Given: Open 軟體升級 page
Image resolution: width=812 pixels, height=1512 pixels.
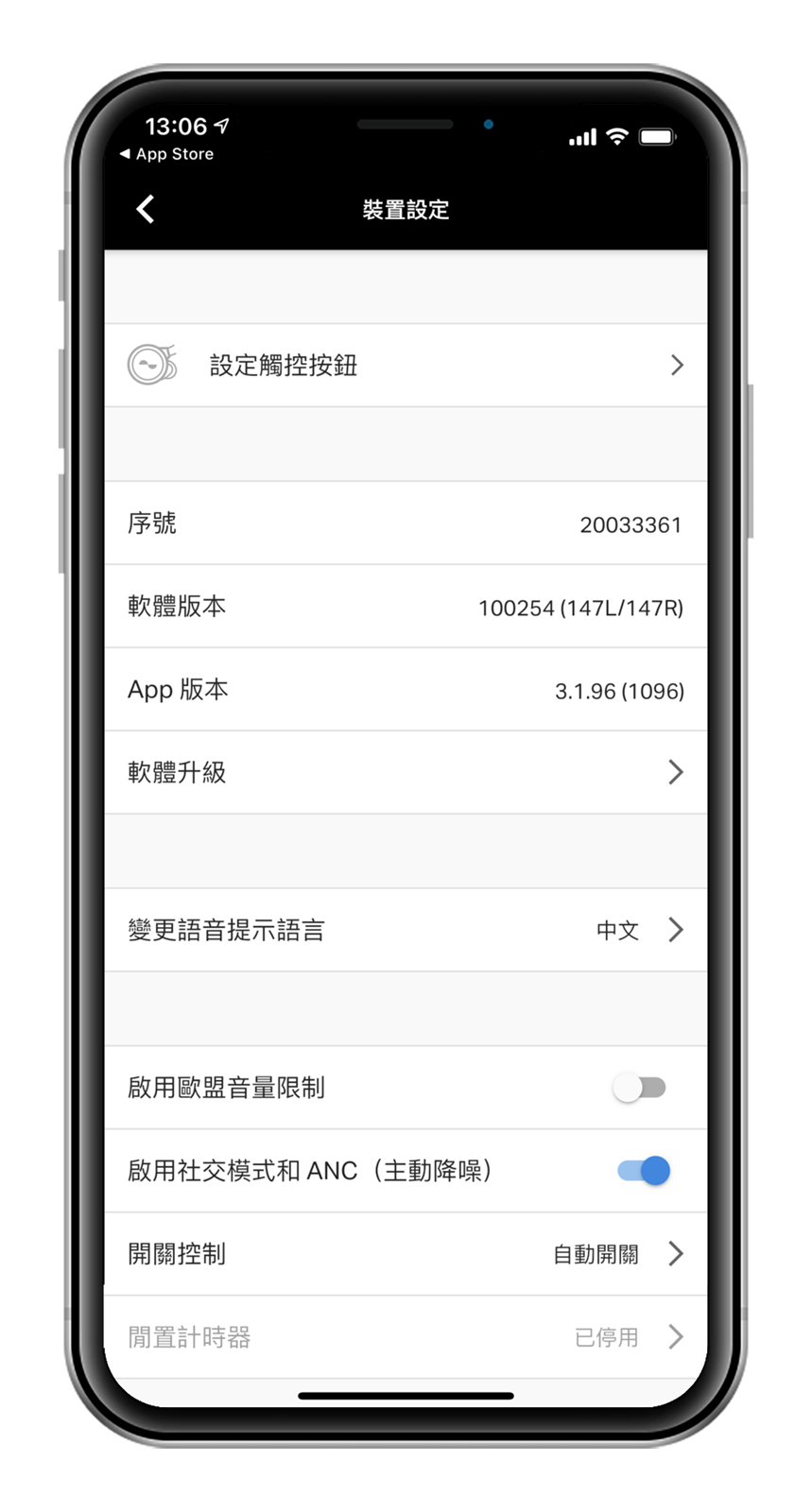Looking at the screenshot, I should click(405, 772).
